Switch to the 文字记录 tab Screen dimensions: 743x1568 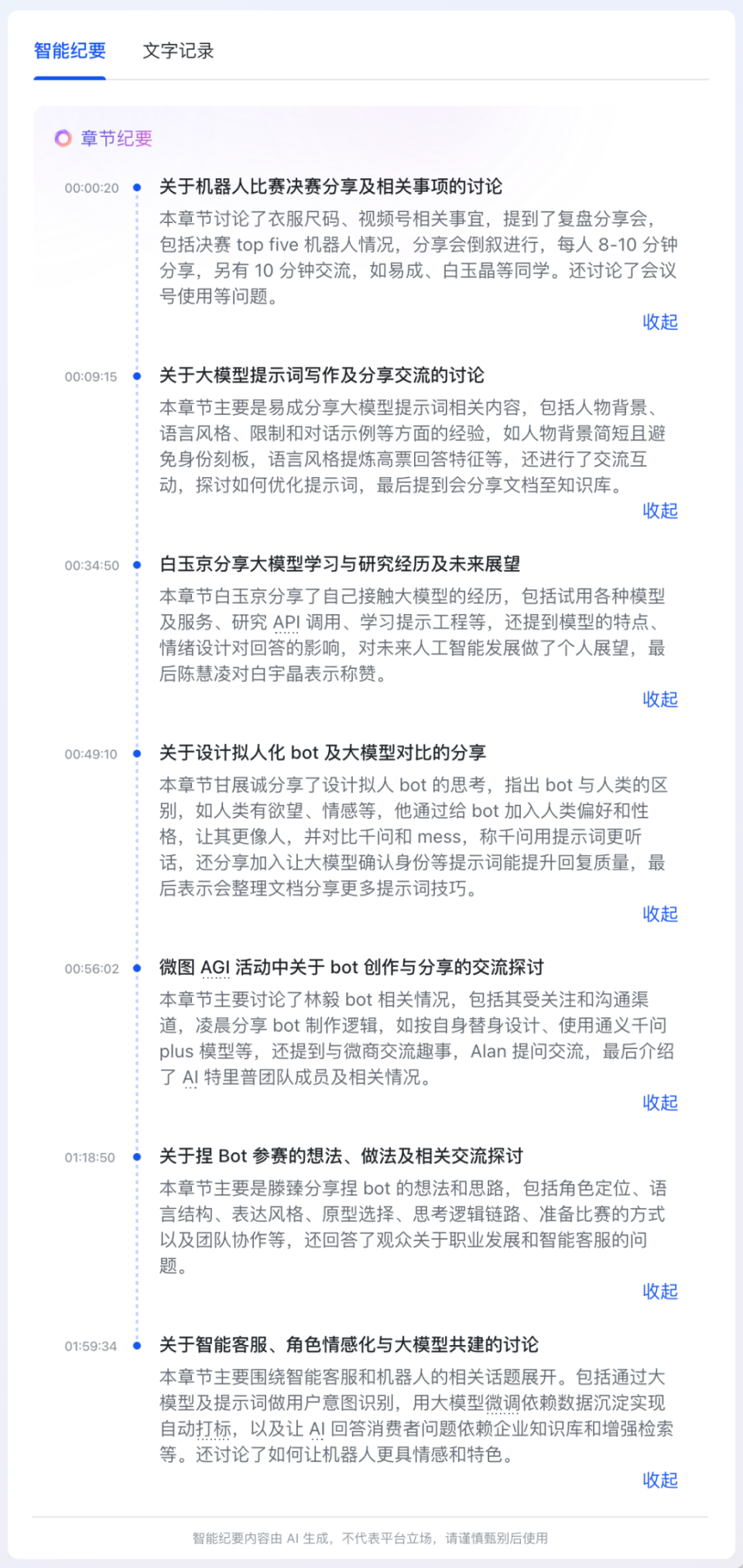click(x=177, y=51)
